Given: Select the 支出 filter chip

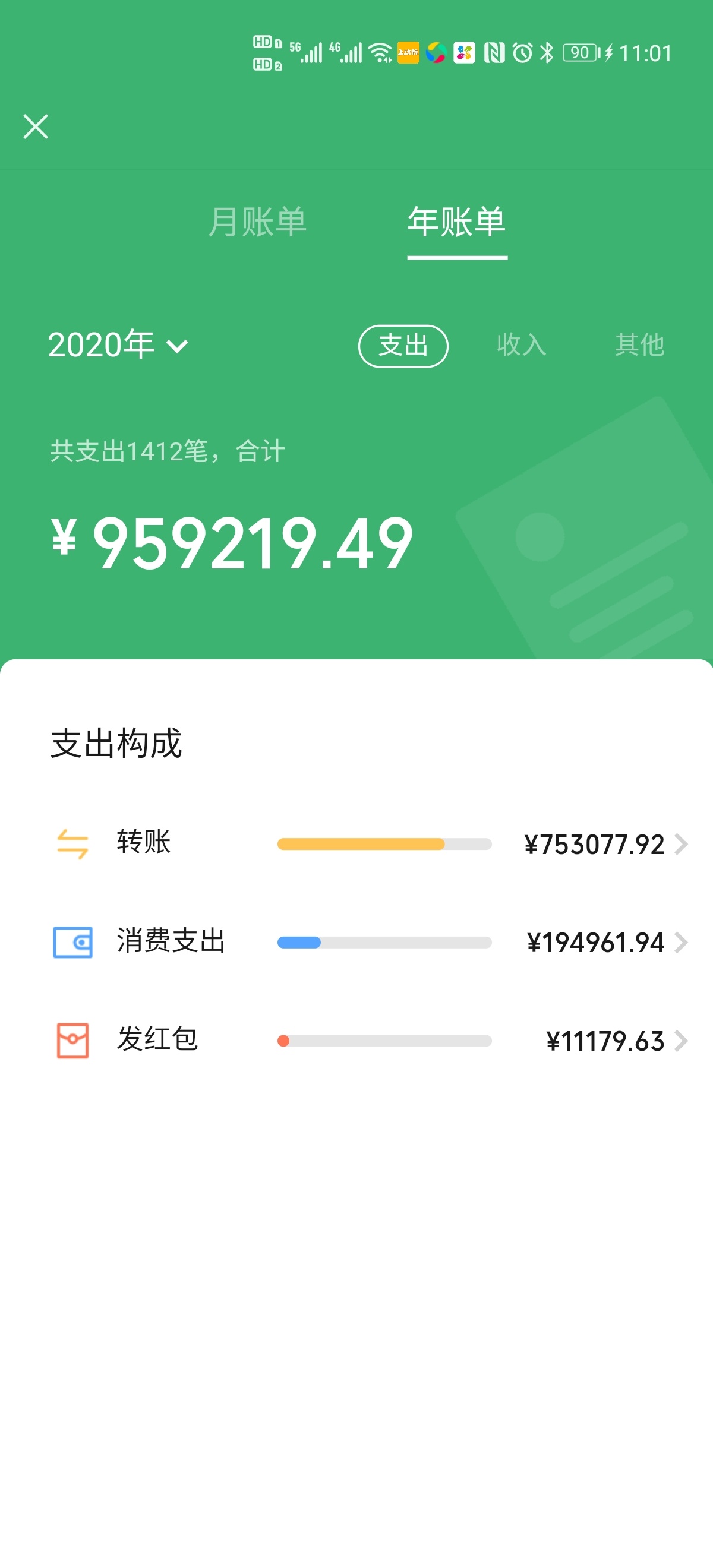Looking at the screenshot, I should tap(403, 346).
